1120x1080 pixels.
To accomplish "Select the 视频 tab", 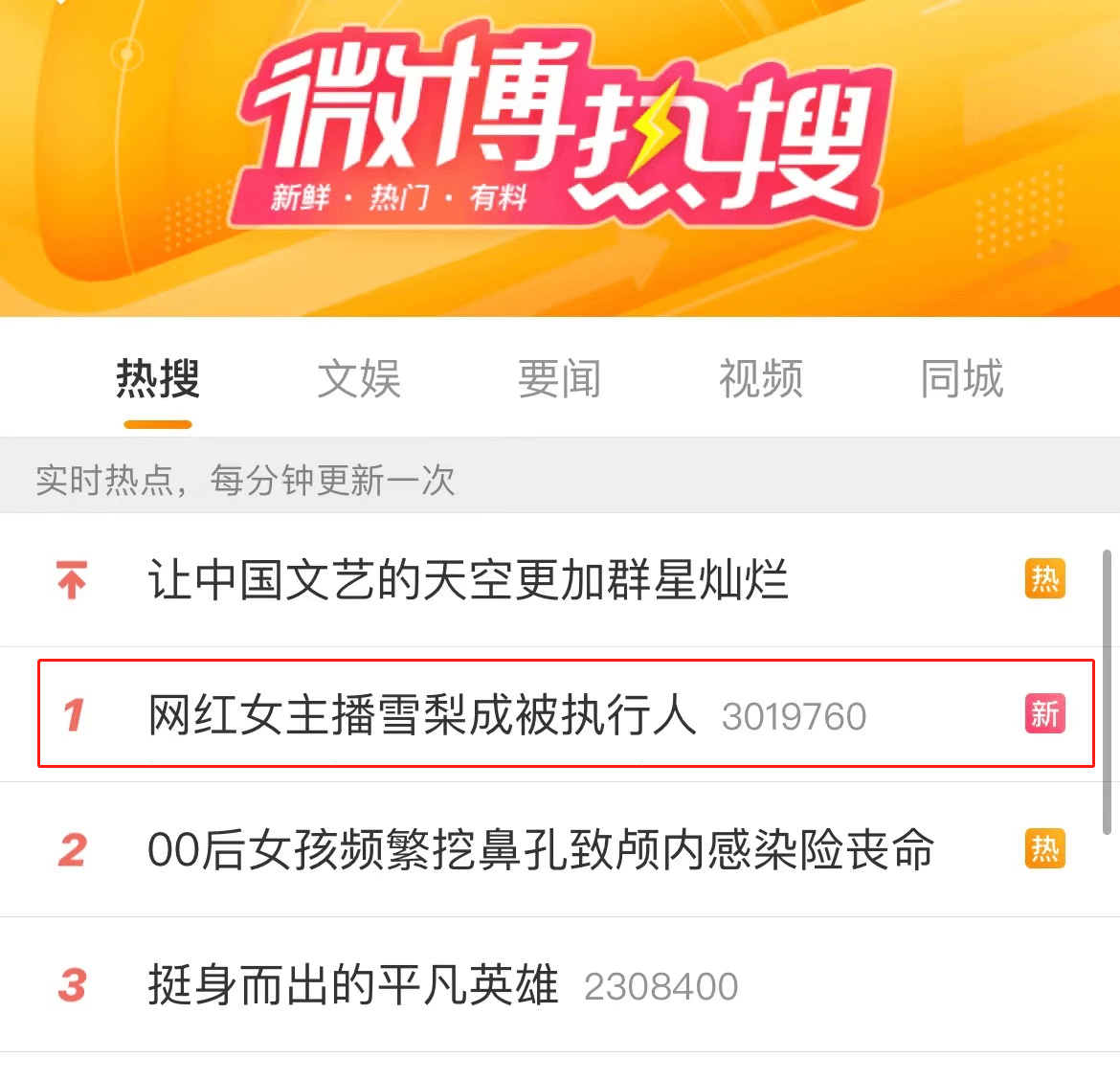I will coord(761,379).
